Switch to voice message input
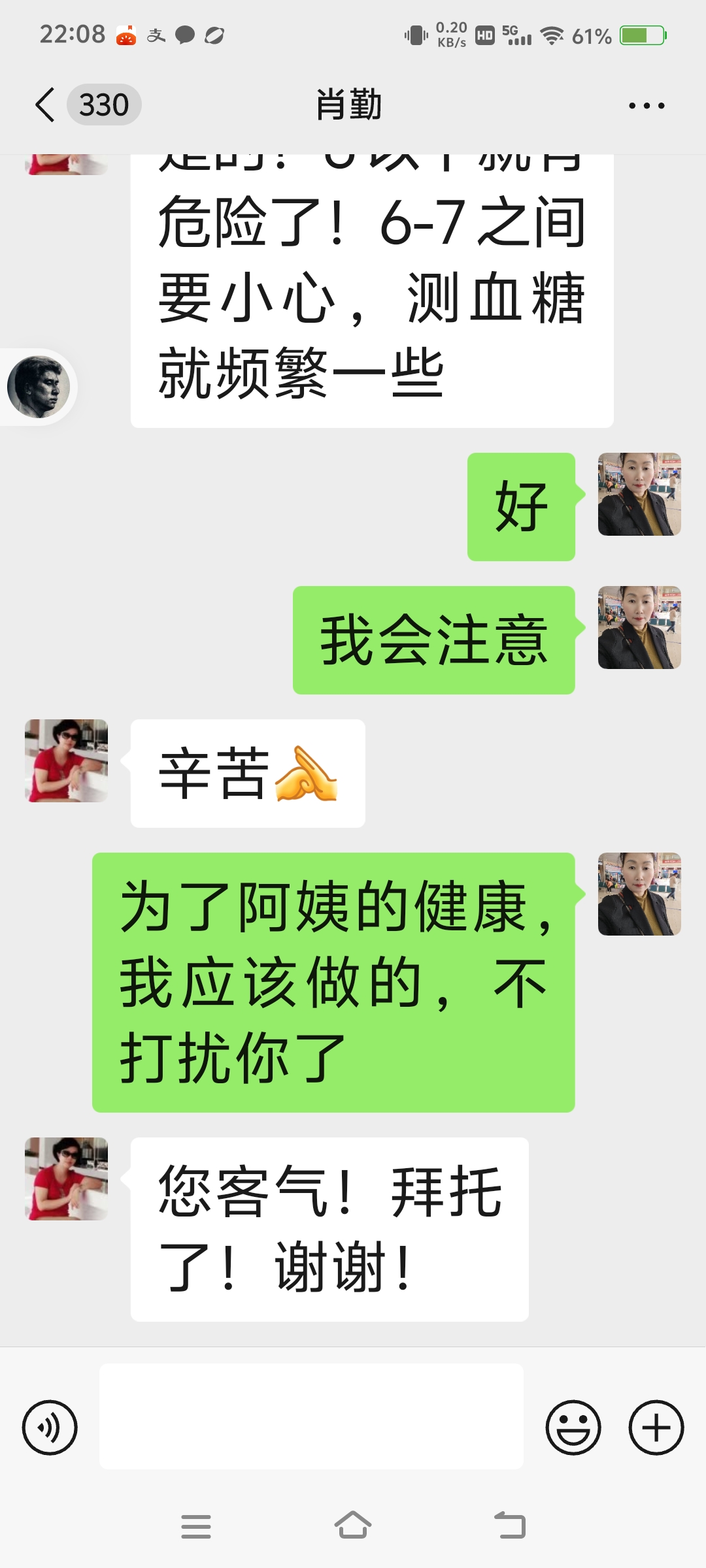 (50, 1427)
